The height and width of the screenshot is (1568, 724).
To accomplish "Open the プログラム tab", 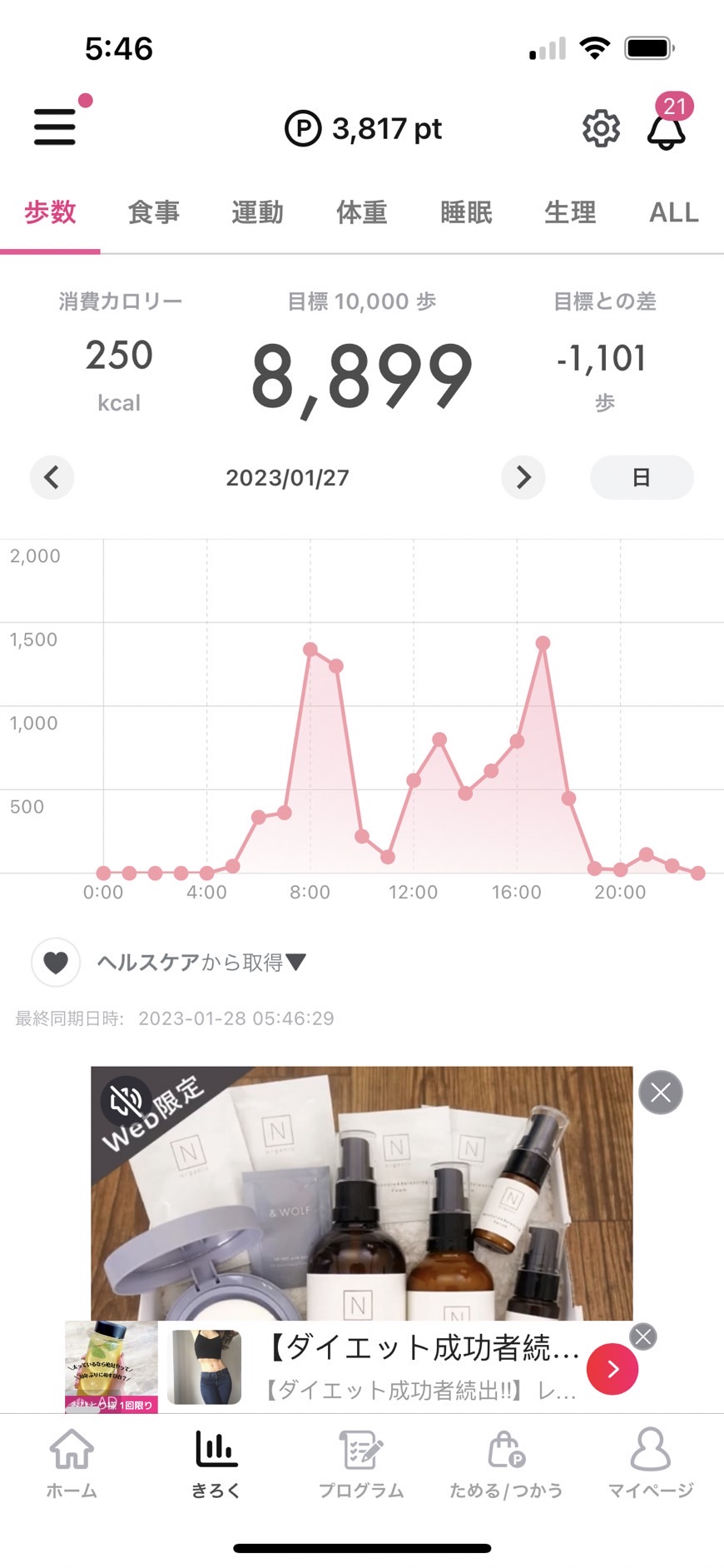I will click(x=361, y=1463).
